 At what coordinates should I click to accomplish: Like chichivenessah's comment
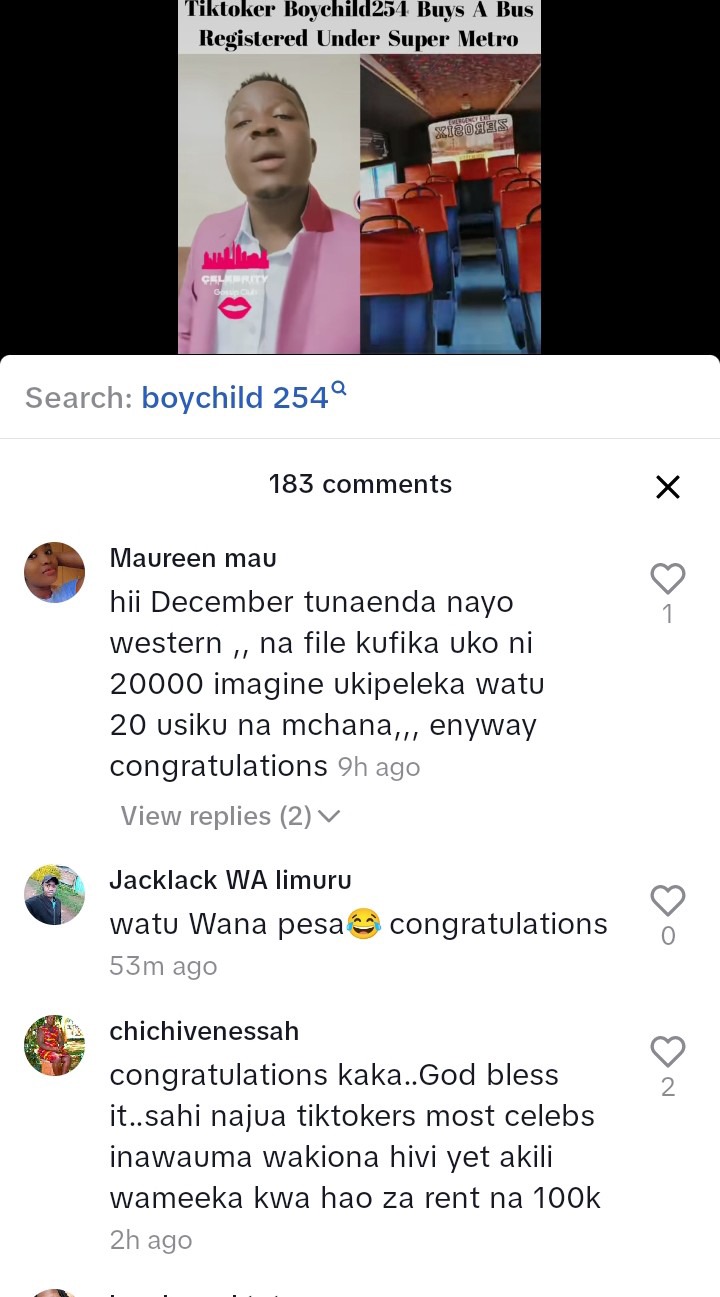pyautogui.click(x=667, y=1052)
